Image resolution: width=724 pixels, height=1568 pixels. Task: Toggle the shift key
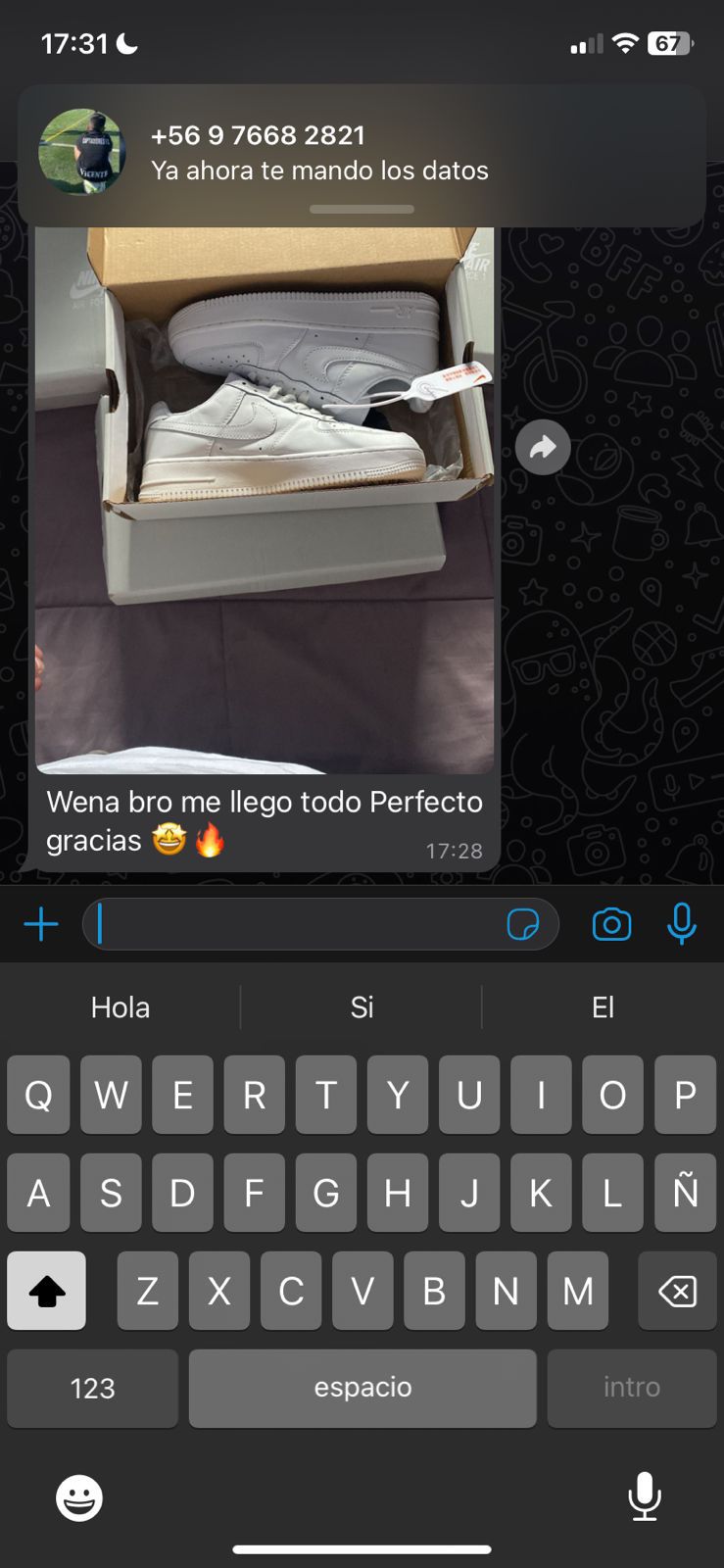pyautogui.click(x=46, y=1291)
